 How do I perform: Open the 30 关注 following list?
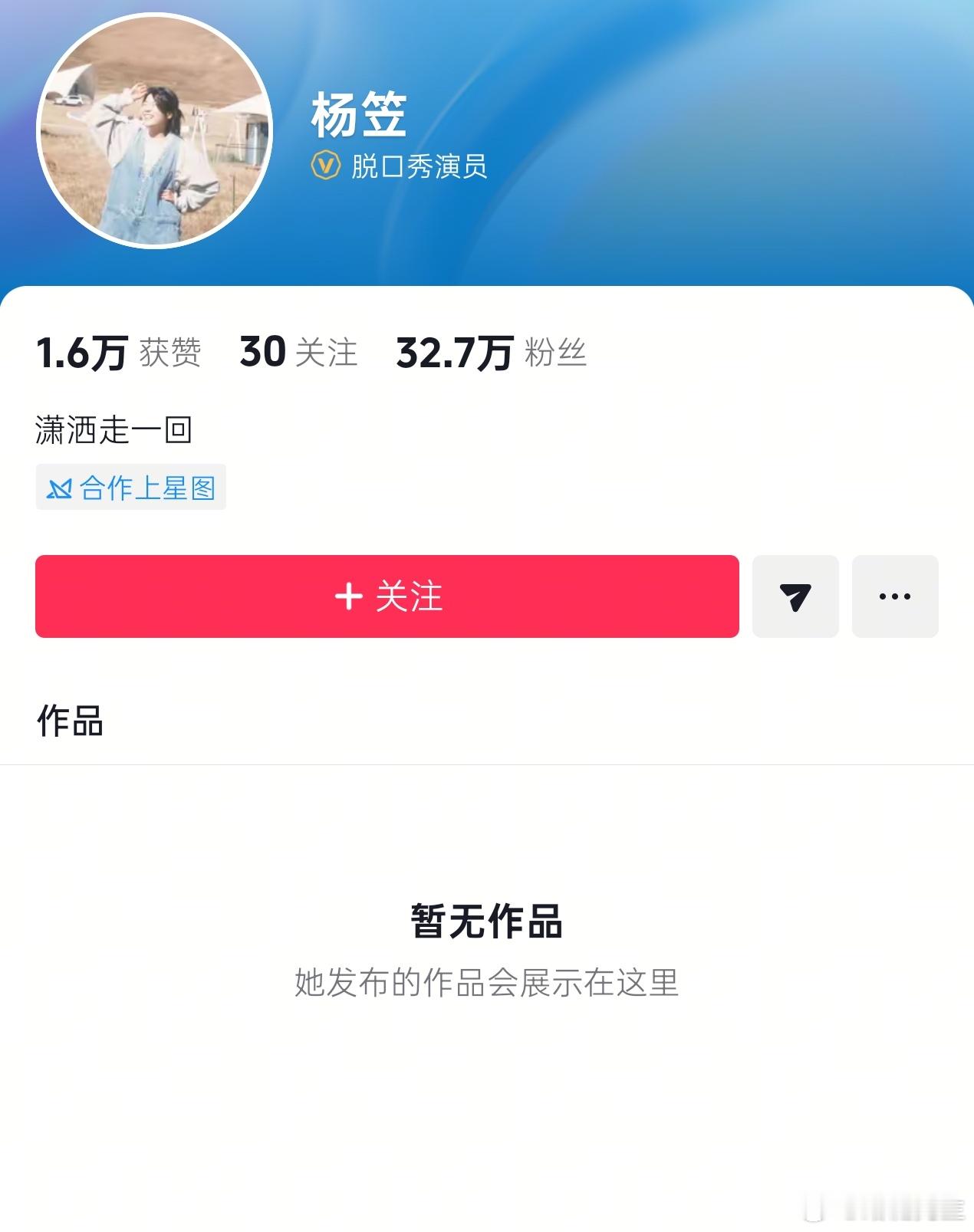coord(298,353)
